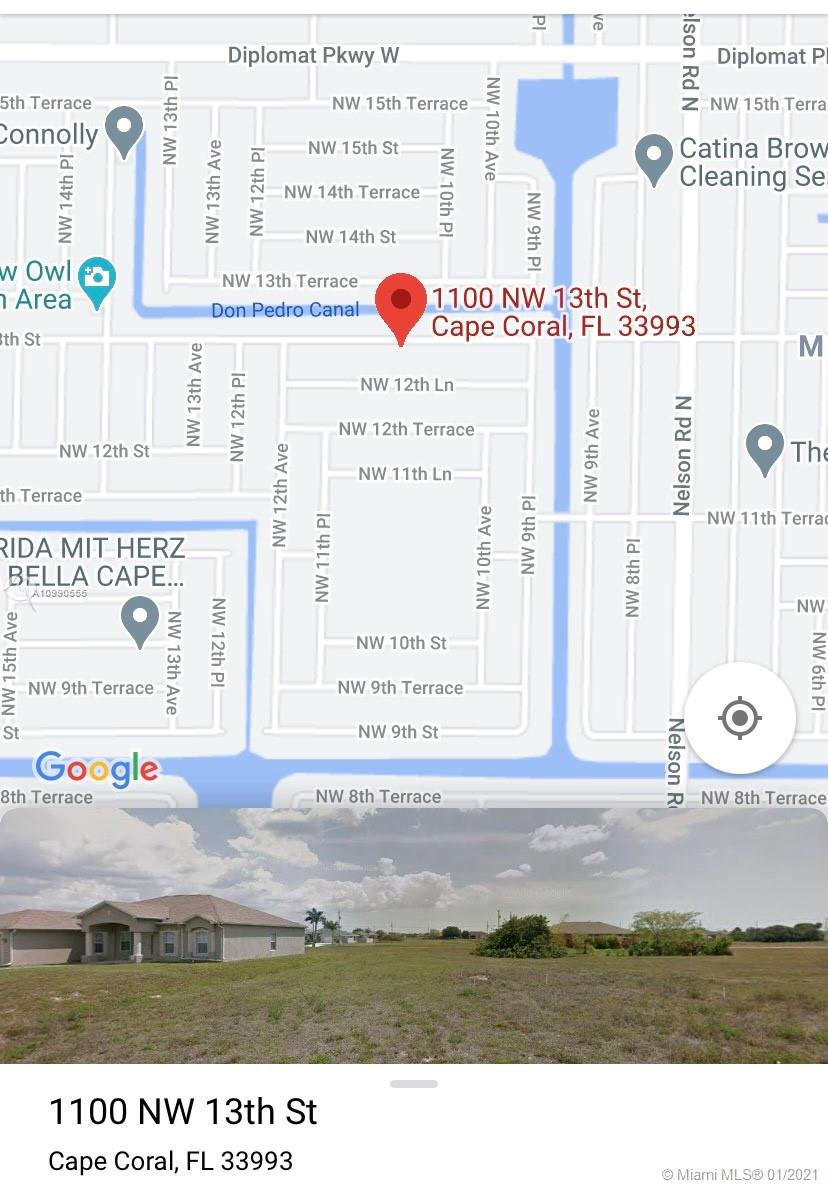828x1185 pixels.
Task: Open the address label next to the red marker
Action: 565,313
